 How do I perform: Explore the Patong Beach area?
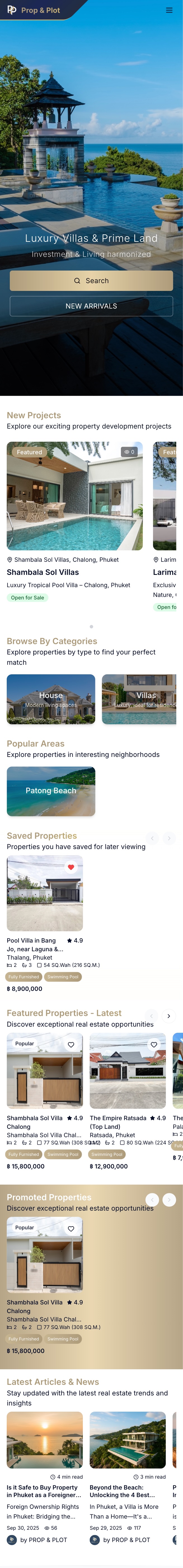point(51,791)
